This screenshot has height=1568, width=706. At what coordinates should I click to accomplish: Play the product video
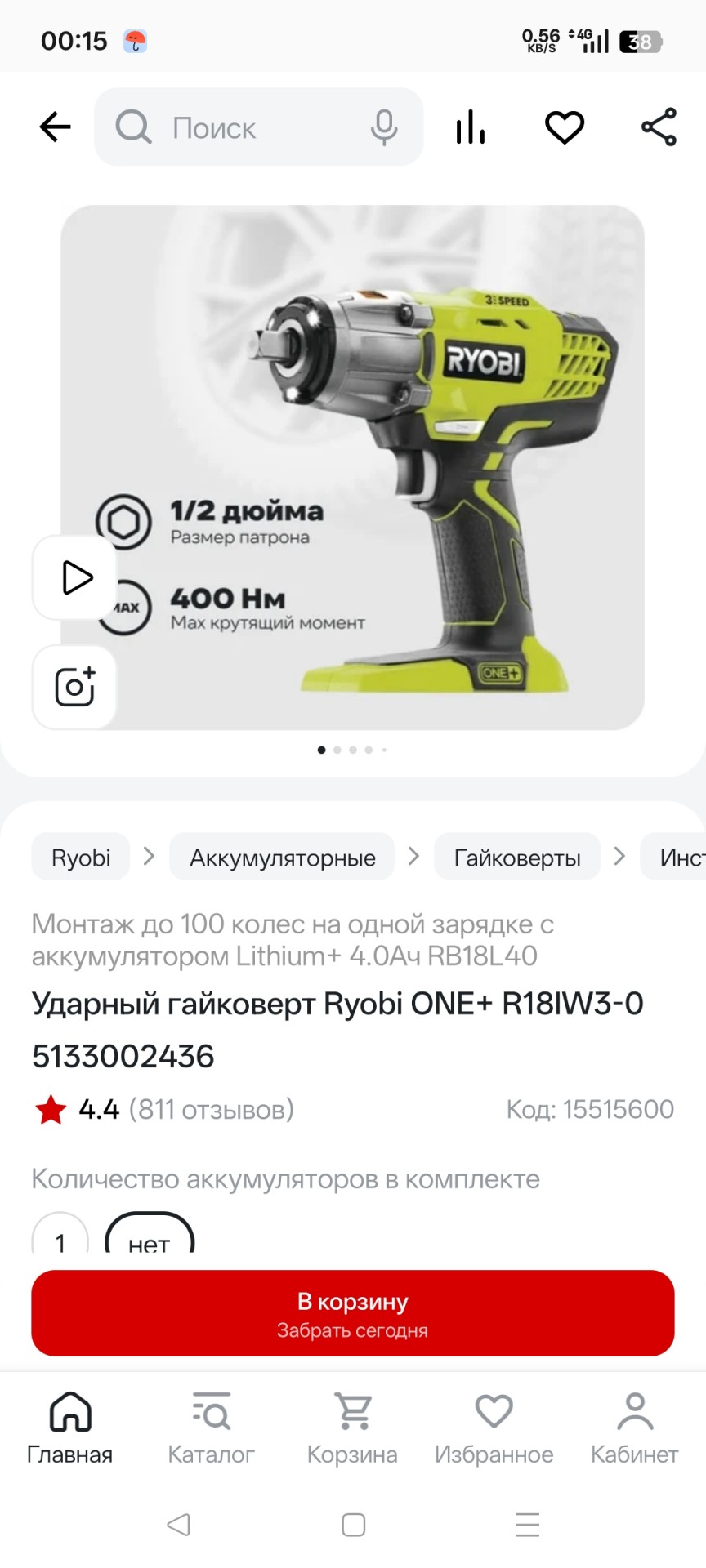(x=74, y=577)
